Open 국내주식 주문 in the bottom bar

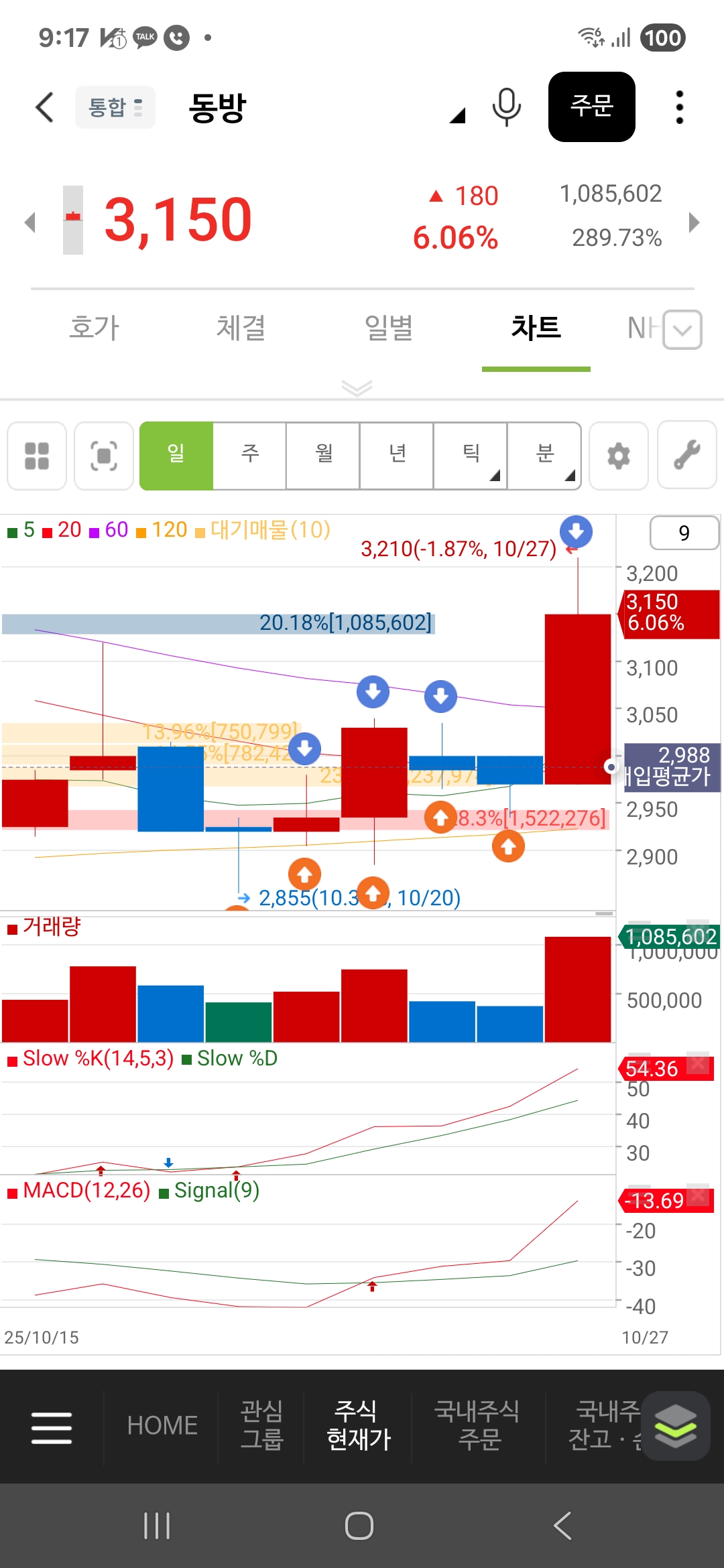coord(478,1426)
